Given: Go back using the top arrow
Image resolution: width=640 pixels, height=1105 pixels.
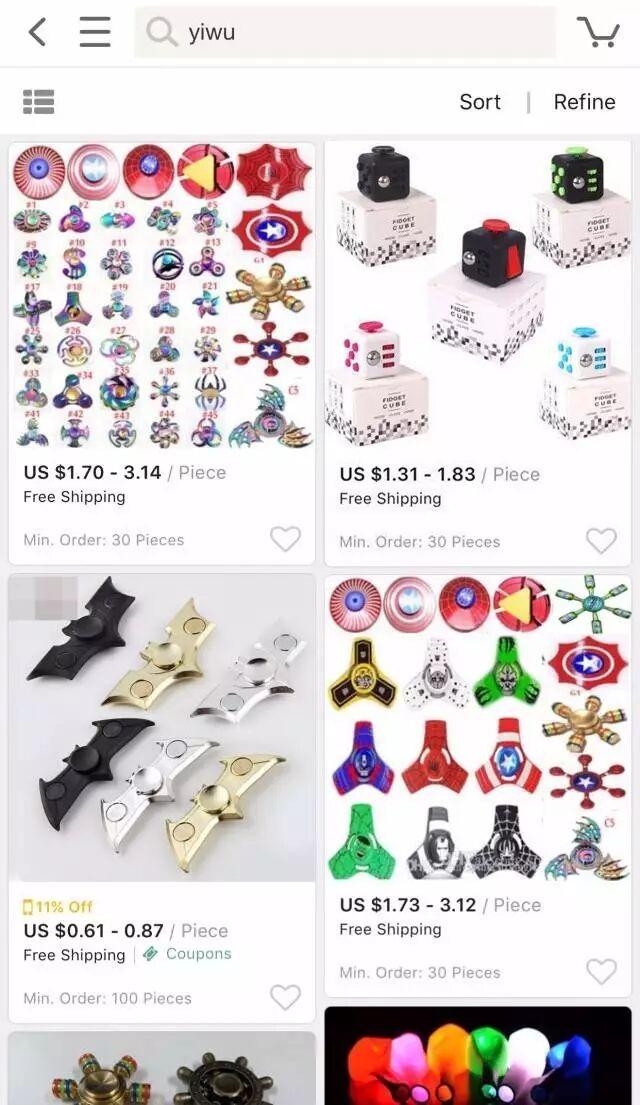Looking at the screenshot, I should coord(37,32).
